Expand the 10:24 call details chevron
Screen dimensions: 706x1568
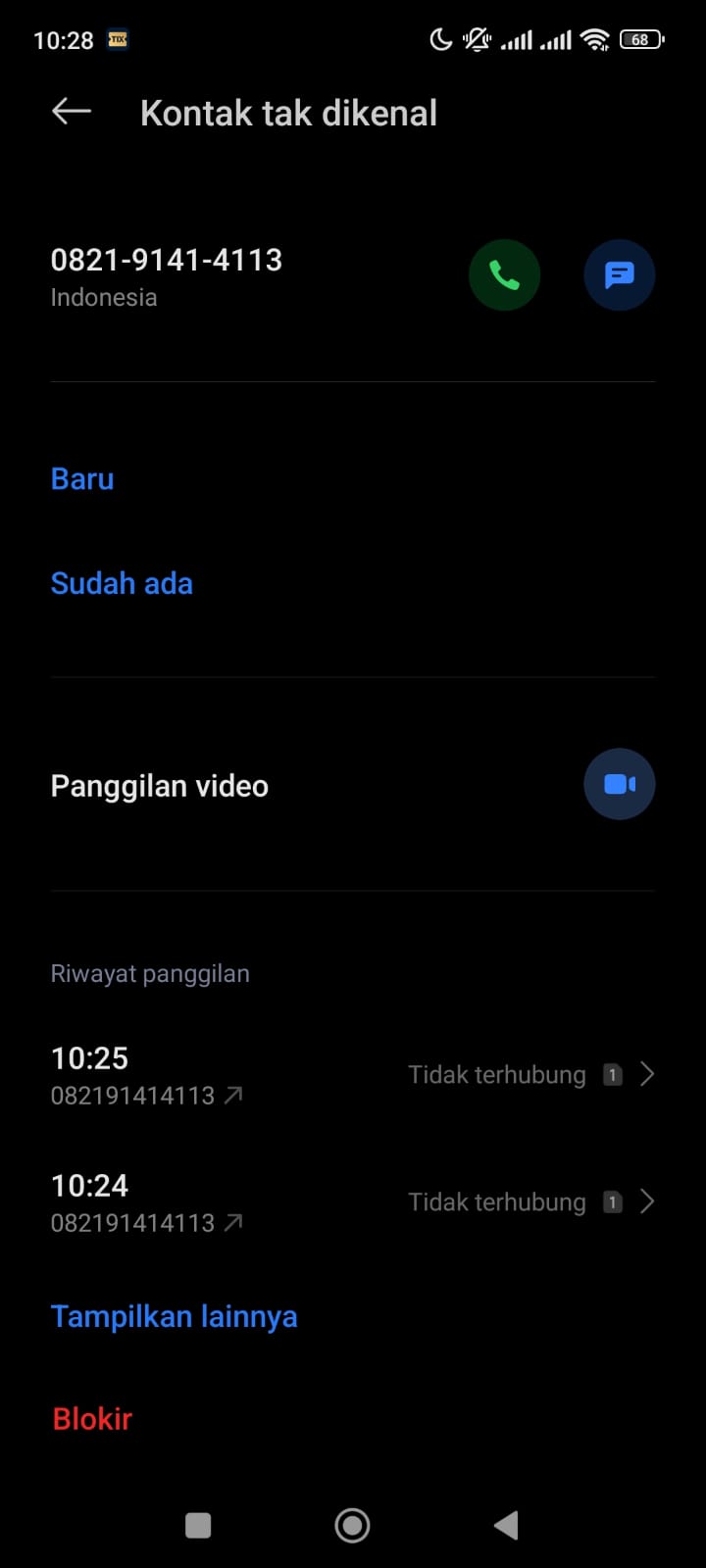pos(646,1201)
